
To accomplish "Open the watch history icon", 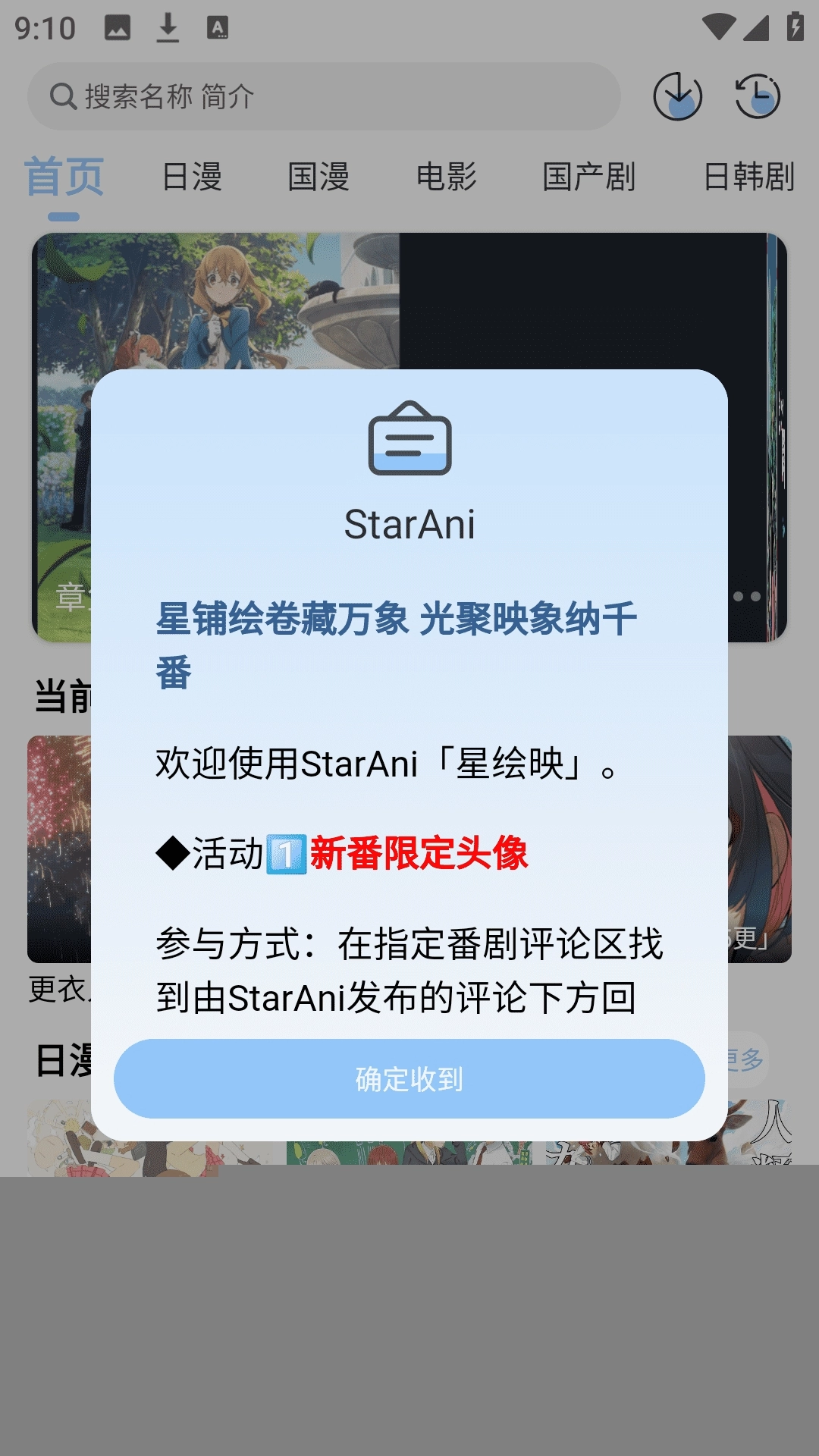I will point(758,96).
